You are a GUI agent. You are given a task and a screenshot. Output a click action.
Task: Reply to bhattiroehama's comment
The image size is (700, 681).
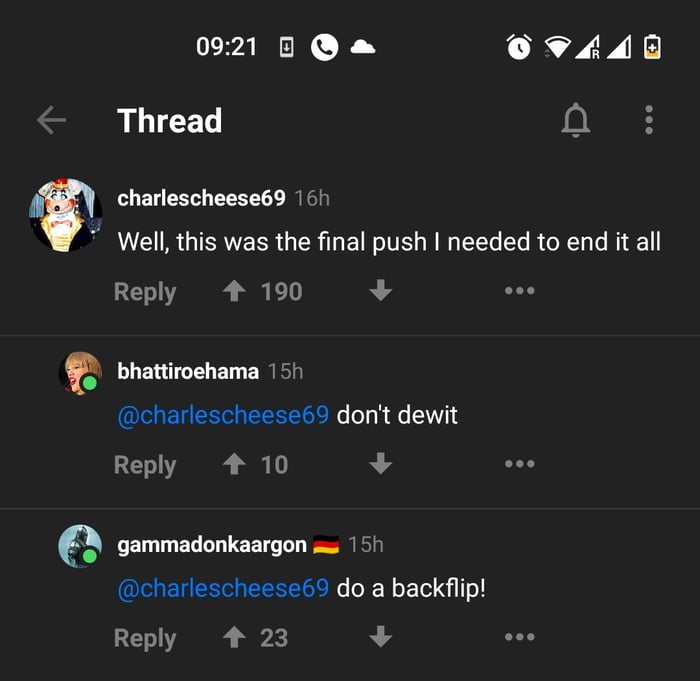[x=145, y=465]
